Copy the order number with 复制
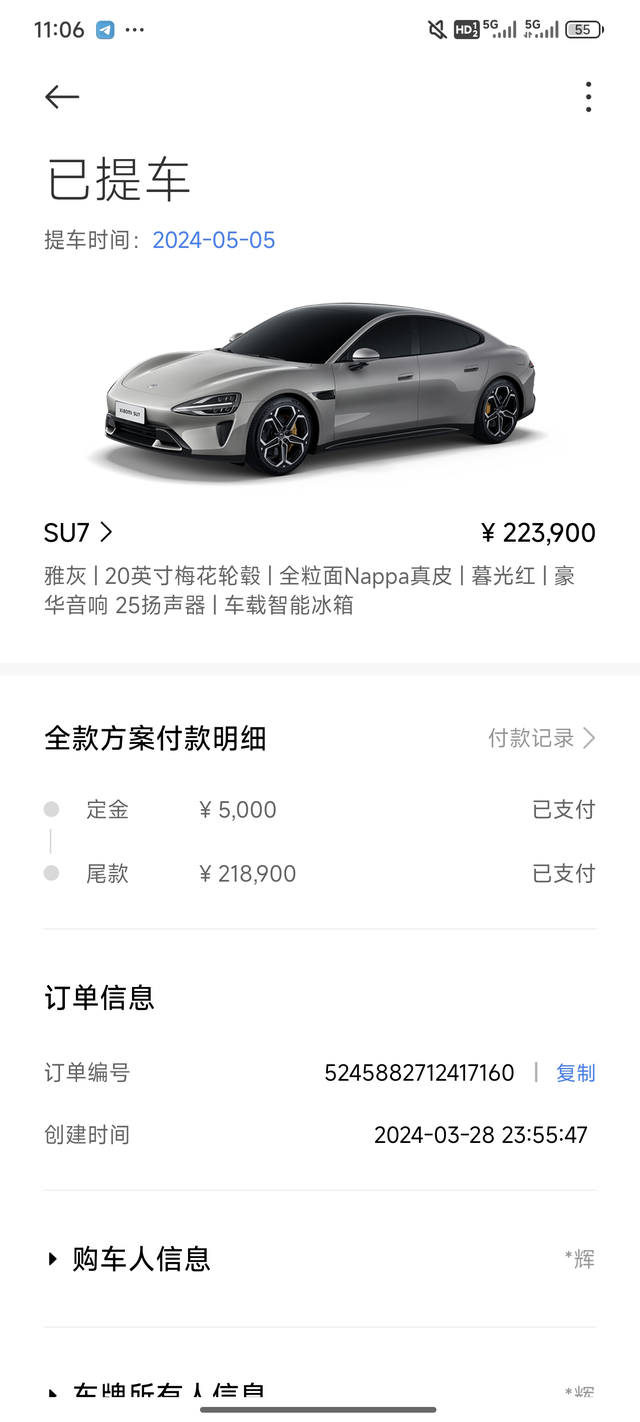The height and width of the screenshot is (1422, 640). (575, 1073)
